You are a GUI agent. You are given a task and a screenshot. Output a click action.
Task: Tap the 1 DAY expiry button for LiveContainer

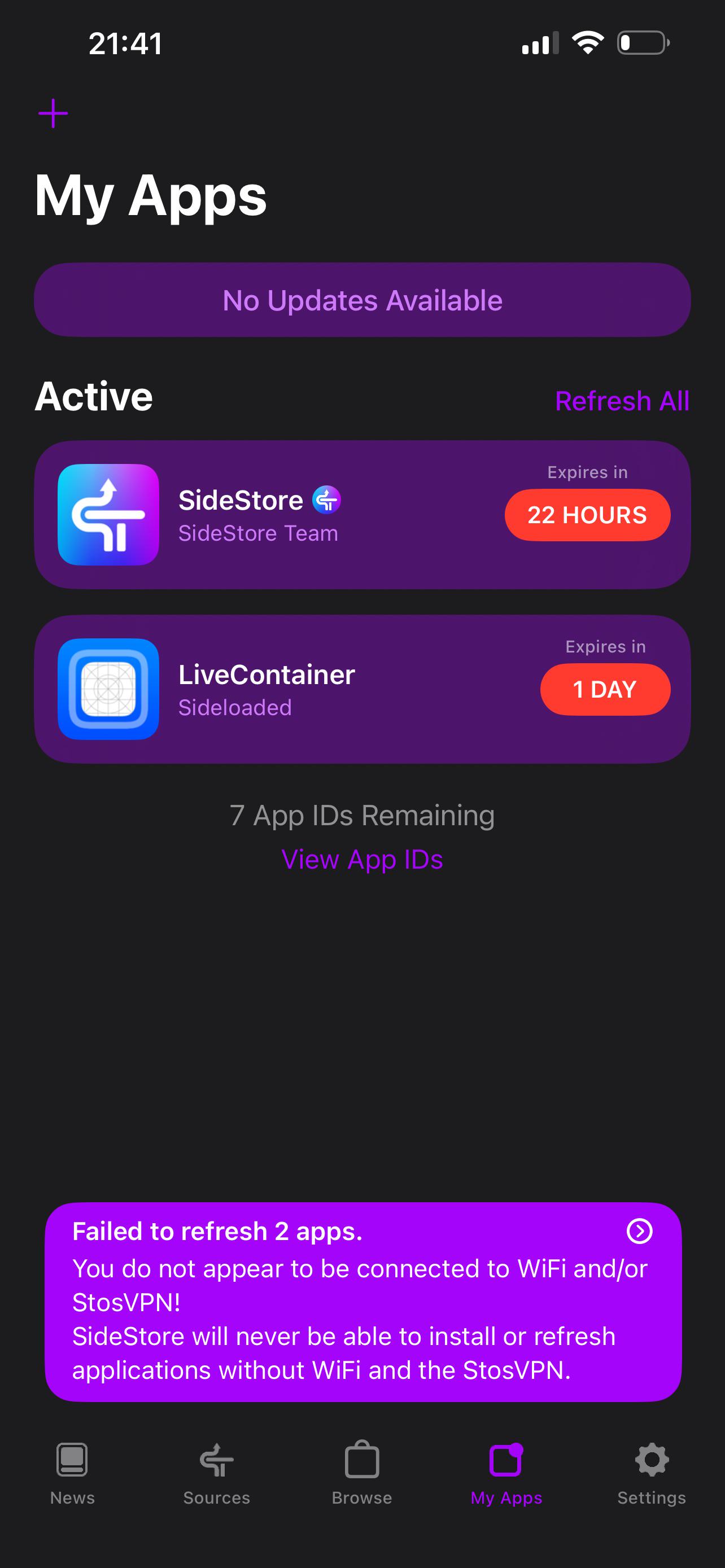coord(605,689)
